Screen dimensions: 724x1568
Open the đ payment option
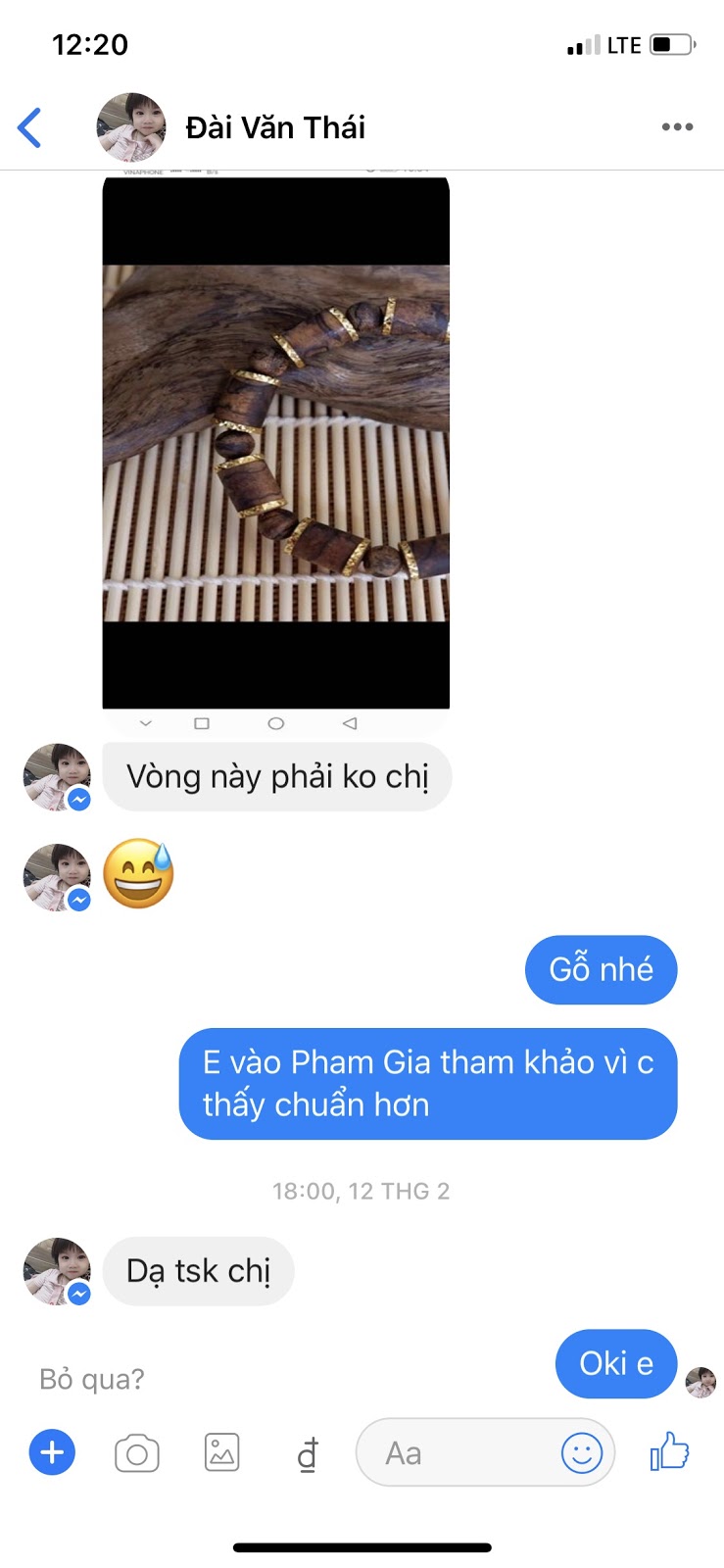pos(308,1454)
